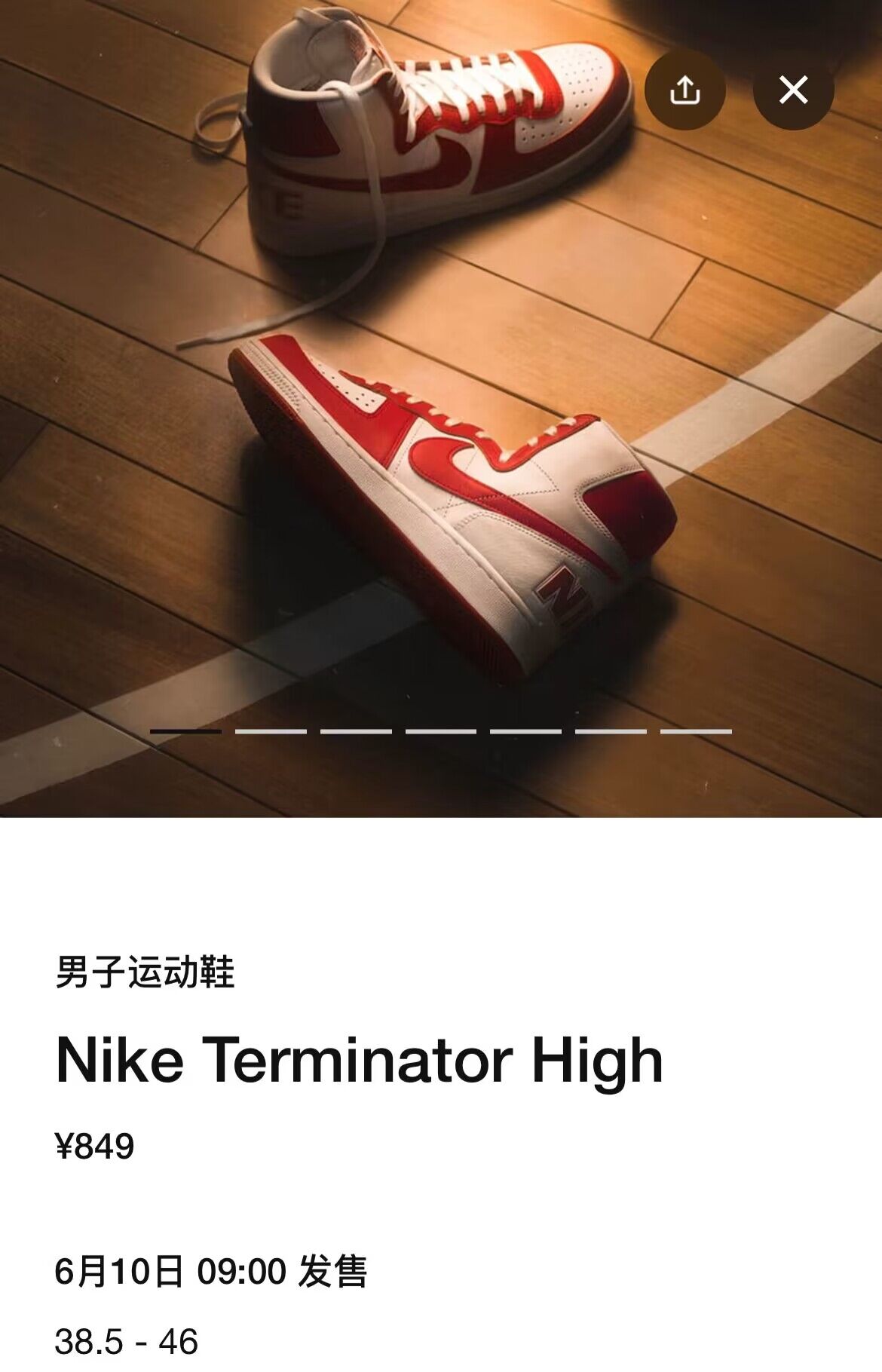Screen dimensions: 882x1372
Task: Select the last segment of the image indicator
Action: [x=696, y=731]
